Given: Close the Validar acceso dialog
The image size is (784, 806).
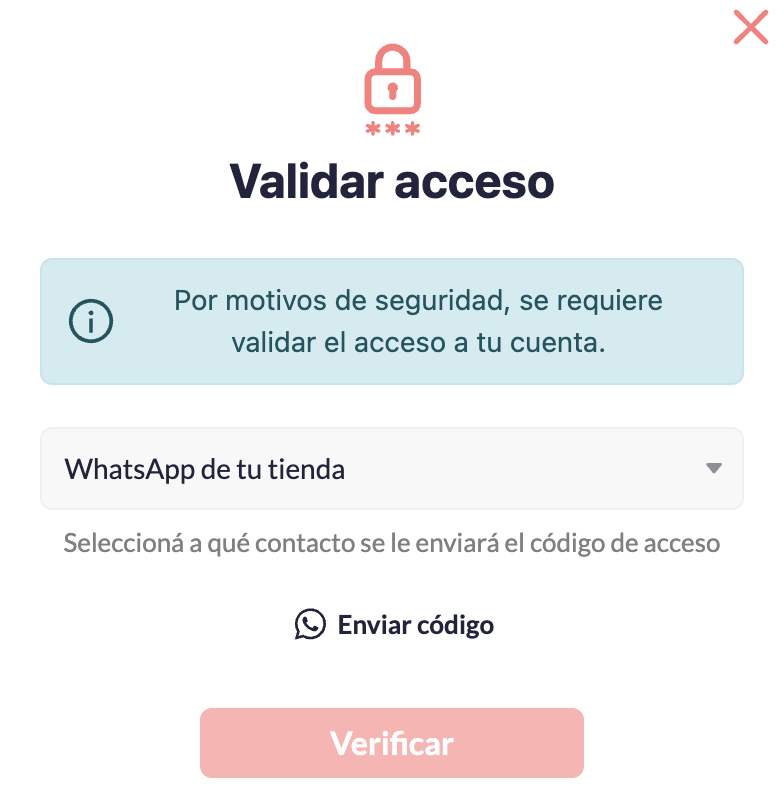Looking at the screenshot, I should point(750,28).
